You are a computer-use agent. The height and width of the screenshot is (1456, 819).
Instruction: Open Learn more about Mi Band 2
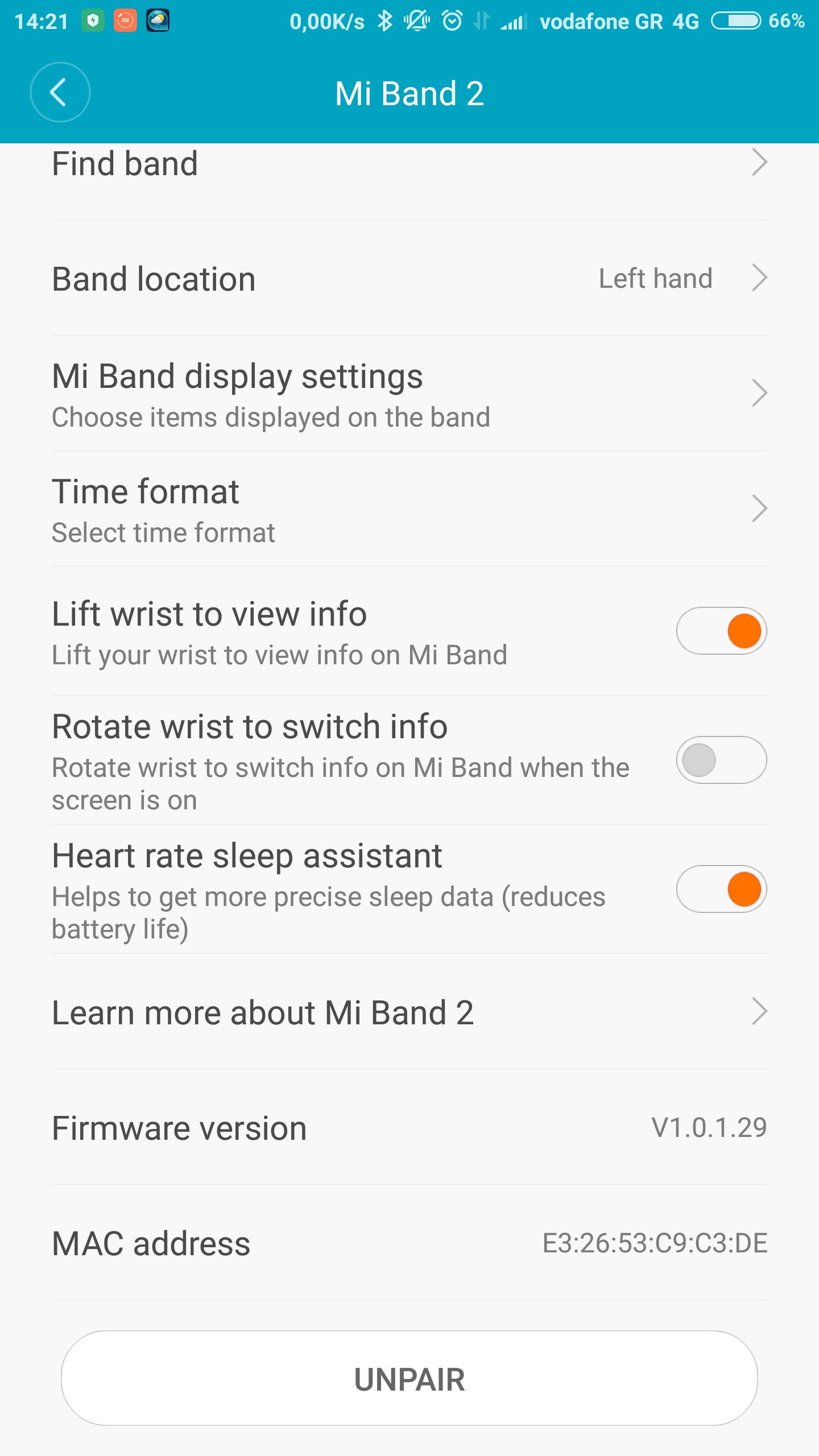409,1012
